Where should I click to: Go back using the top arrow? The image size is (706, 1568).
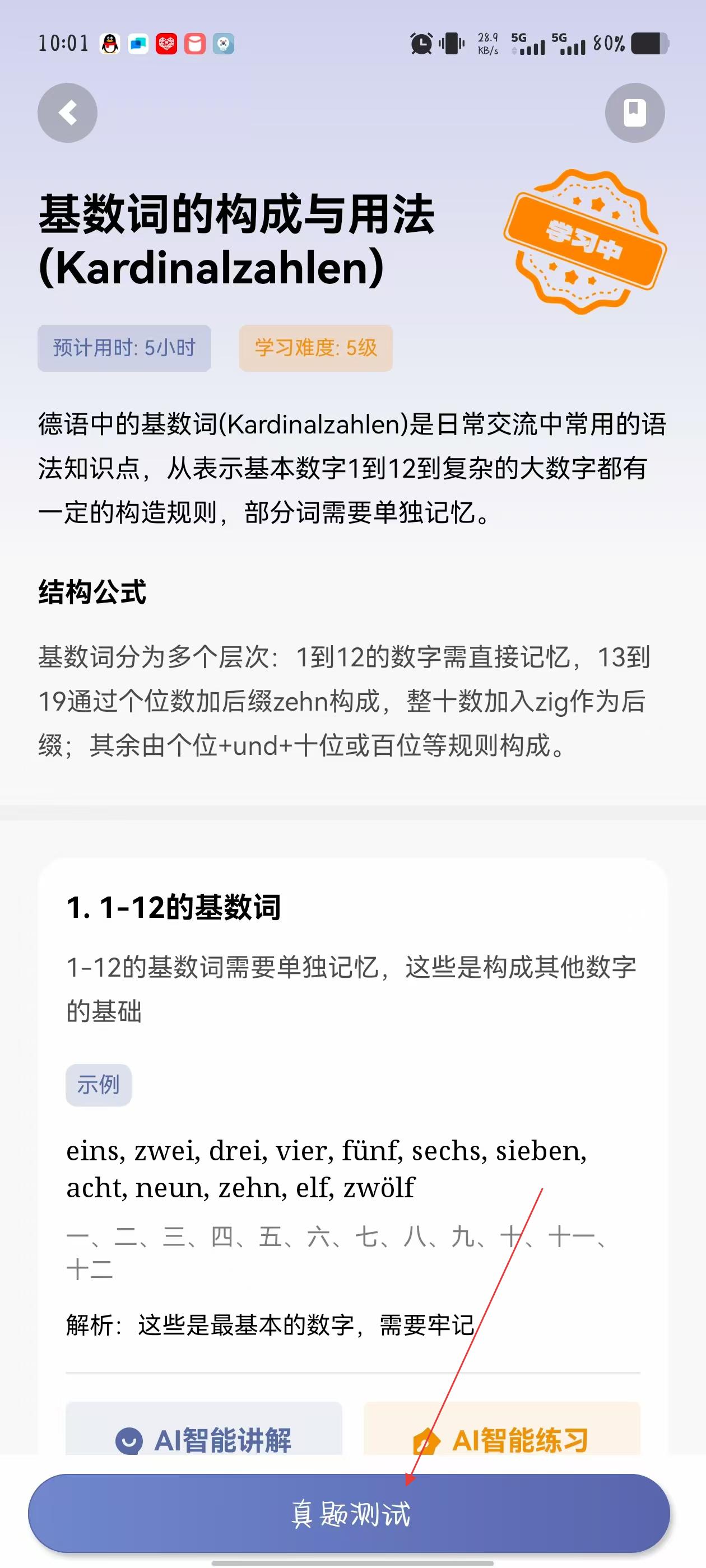click(68, 113)
